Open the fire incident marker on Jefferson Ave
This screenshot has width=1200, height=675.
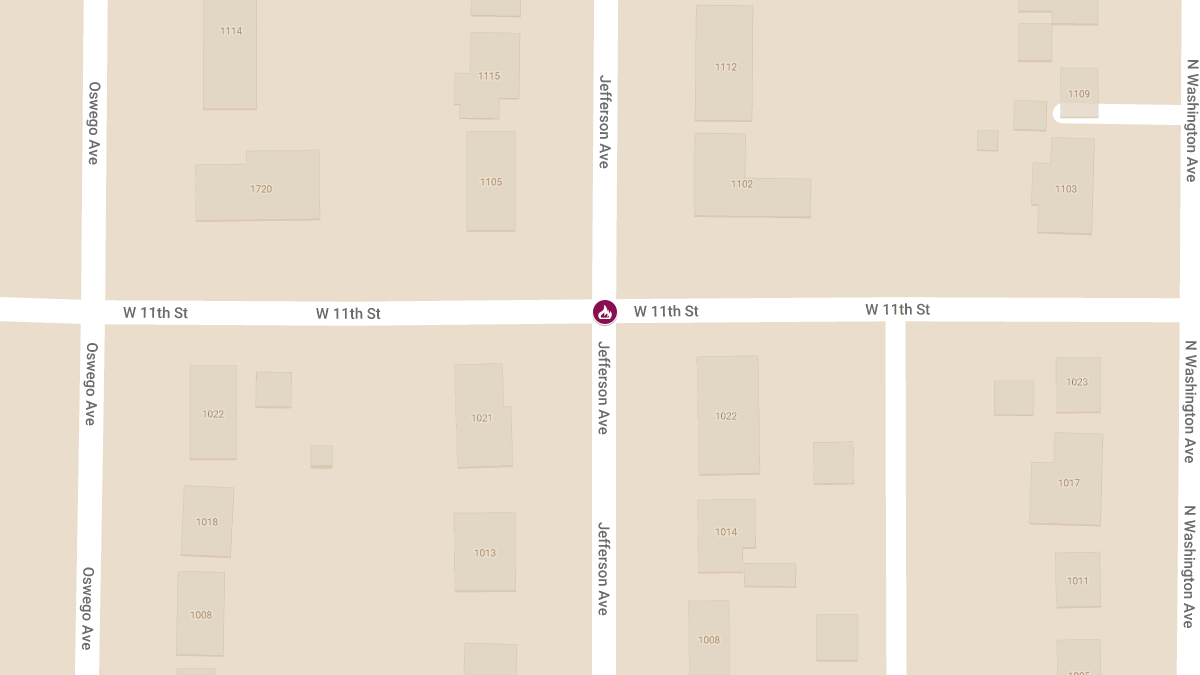tap(604, 312)
